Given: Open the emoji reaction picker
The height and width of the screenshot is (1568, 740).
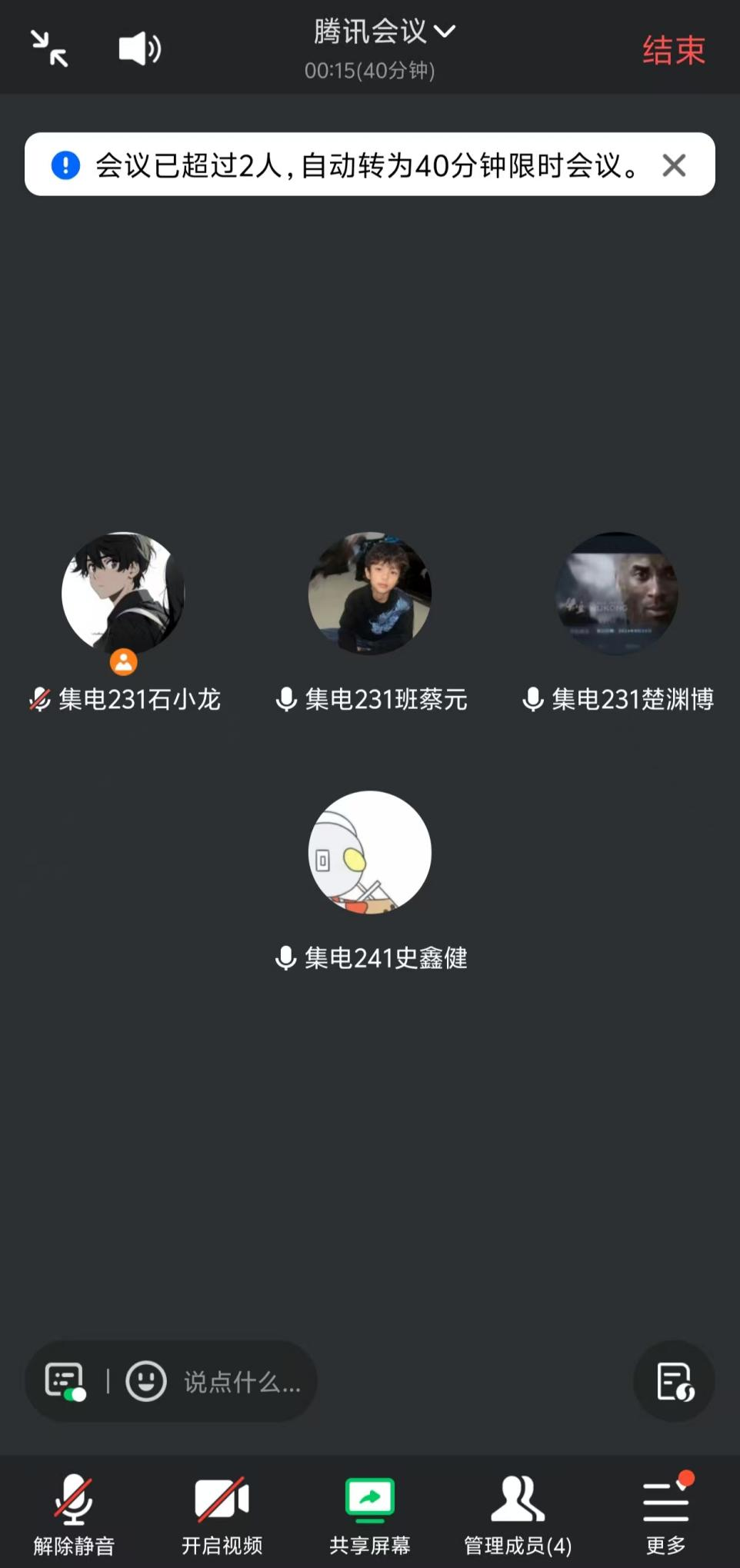Looking at the screenshot, I should (x=146, y=1381).
